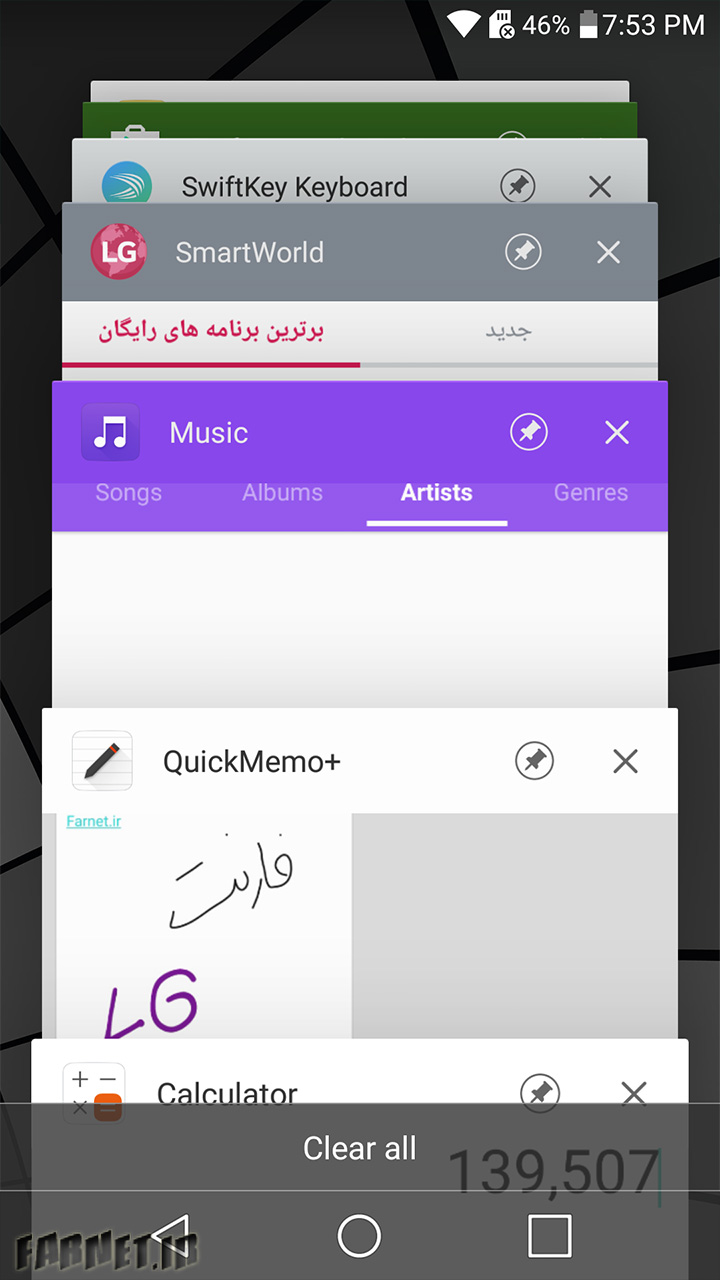Close the SwiftKey Keyboard card
Viewport: 720px width, 1280px height.
(x=600, y=186)
